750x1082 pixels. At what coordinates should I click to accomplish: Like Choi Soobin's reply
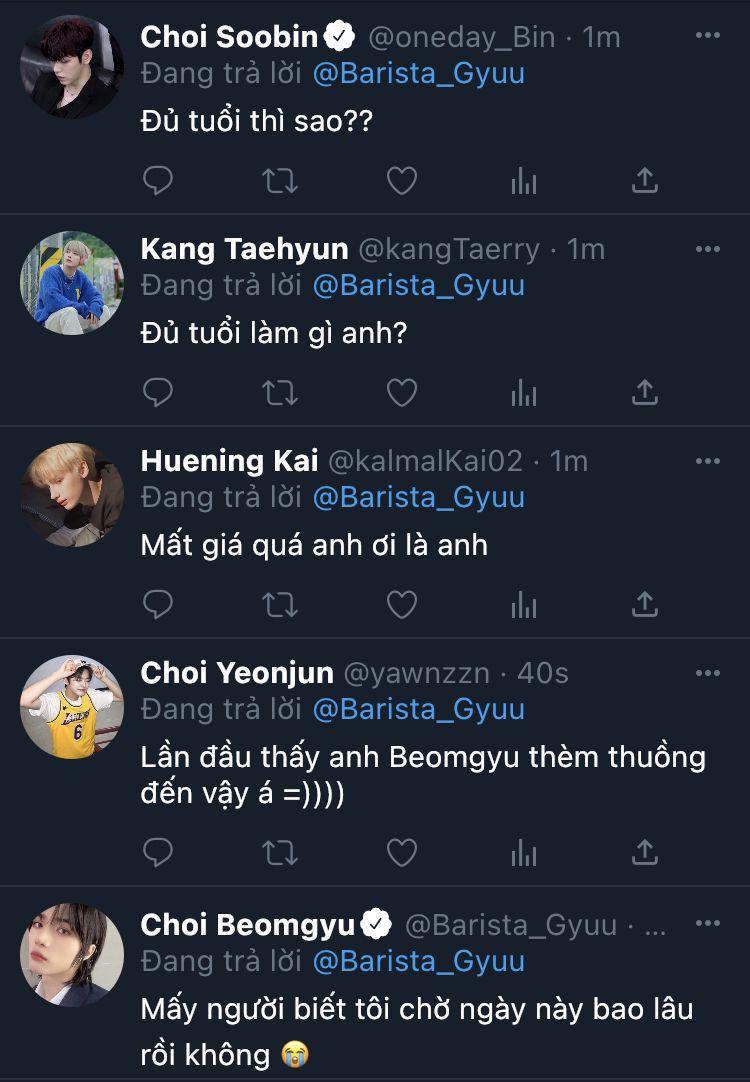[401, 181]
